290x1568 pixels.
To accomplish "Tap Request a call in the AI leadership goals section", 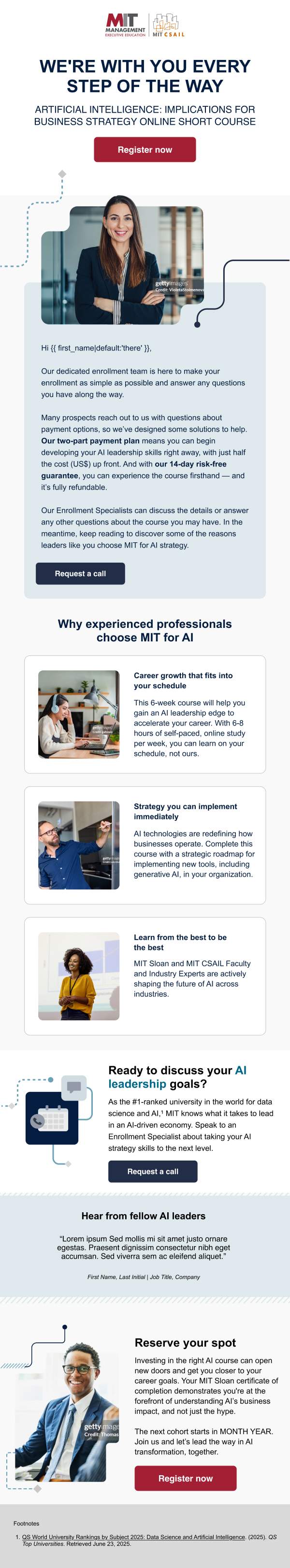I will click(x=152, y=1171).
